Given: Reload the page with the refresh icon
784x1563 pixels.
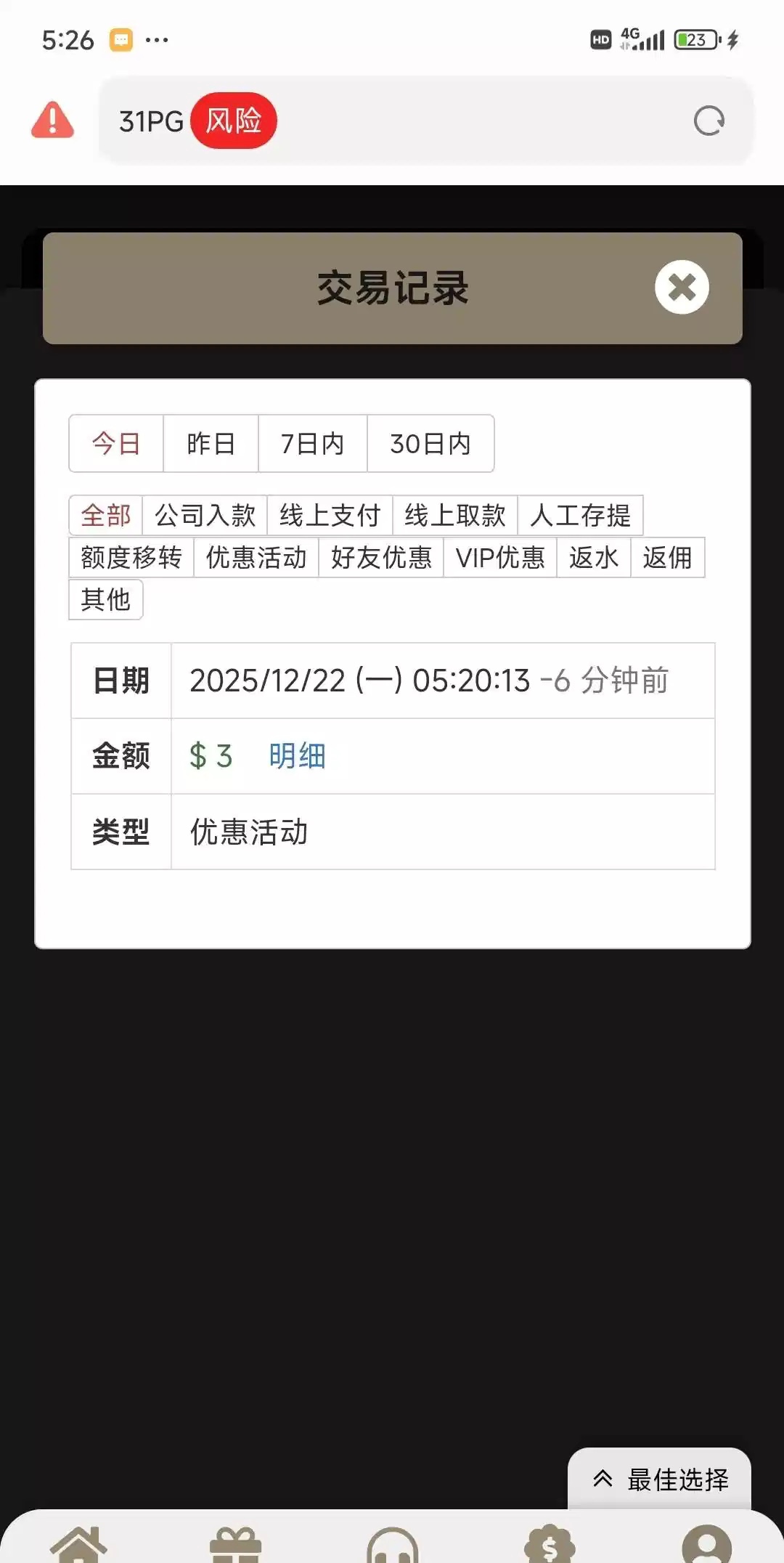Looking at the screenshot, I should tap(709, 121).
